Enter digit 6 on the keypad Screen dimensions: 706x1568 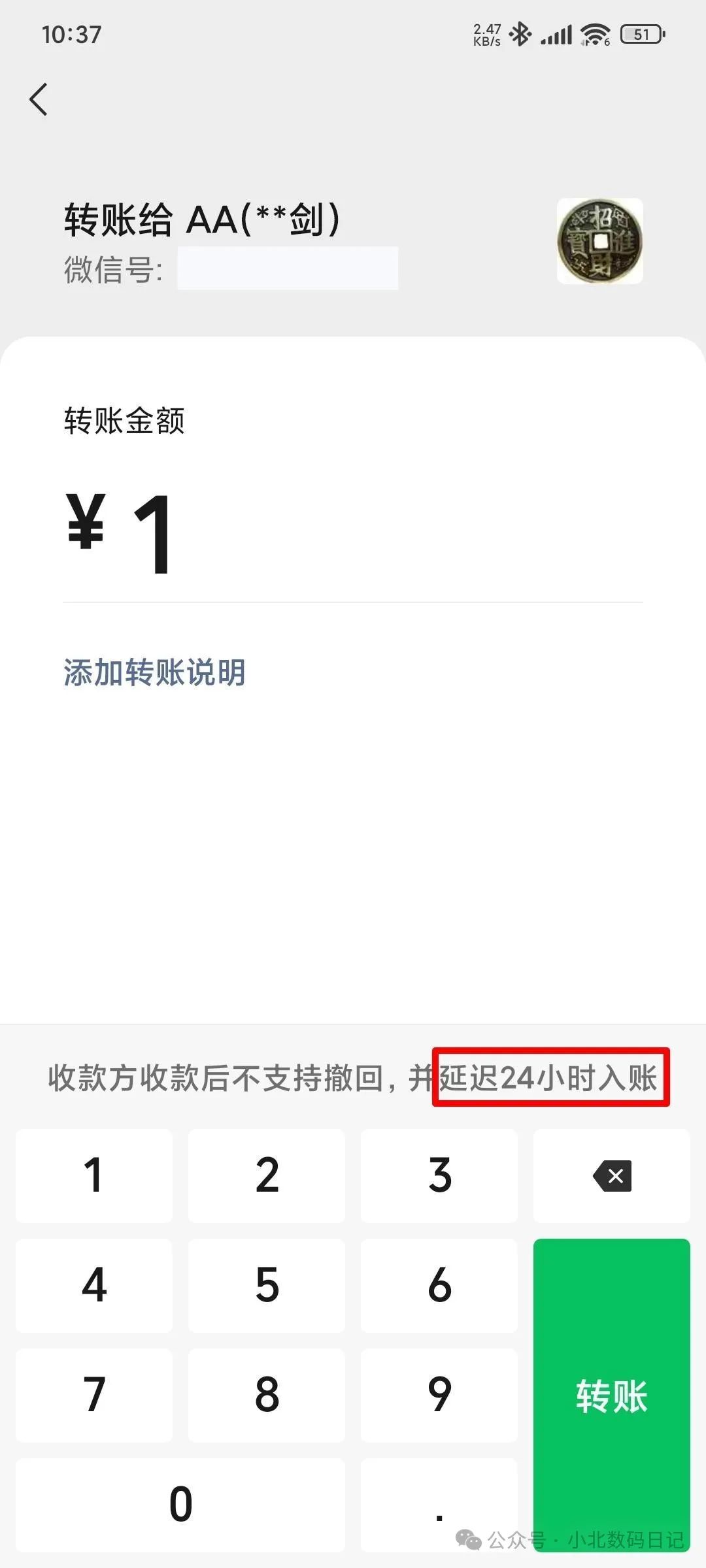439,1286
